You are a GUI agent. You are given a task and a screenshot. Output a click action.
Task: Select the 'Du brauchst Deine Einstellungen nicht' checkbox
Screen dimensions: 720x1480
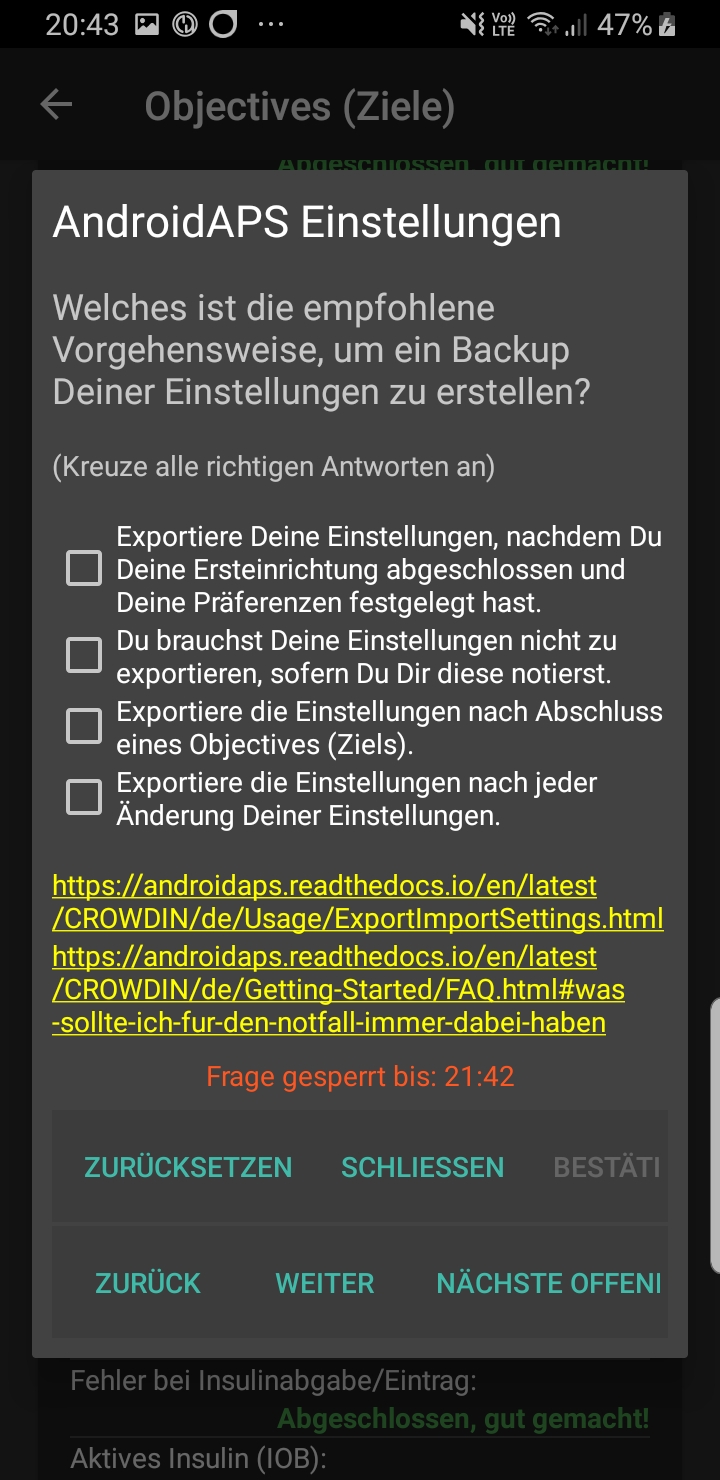84,656
